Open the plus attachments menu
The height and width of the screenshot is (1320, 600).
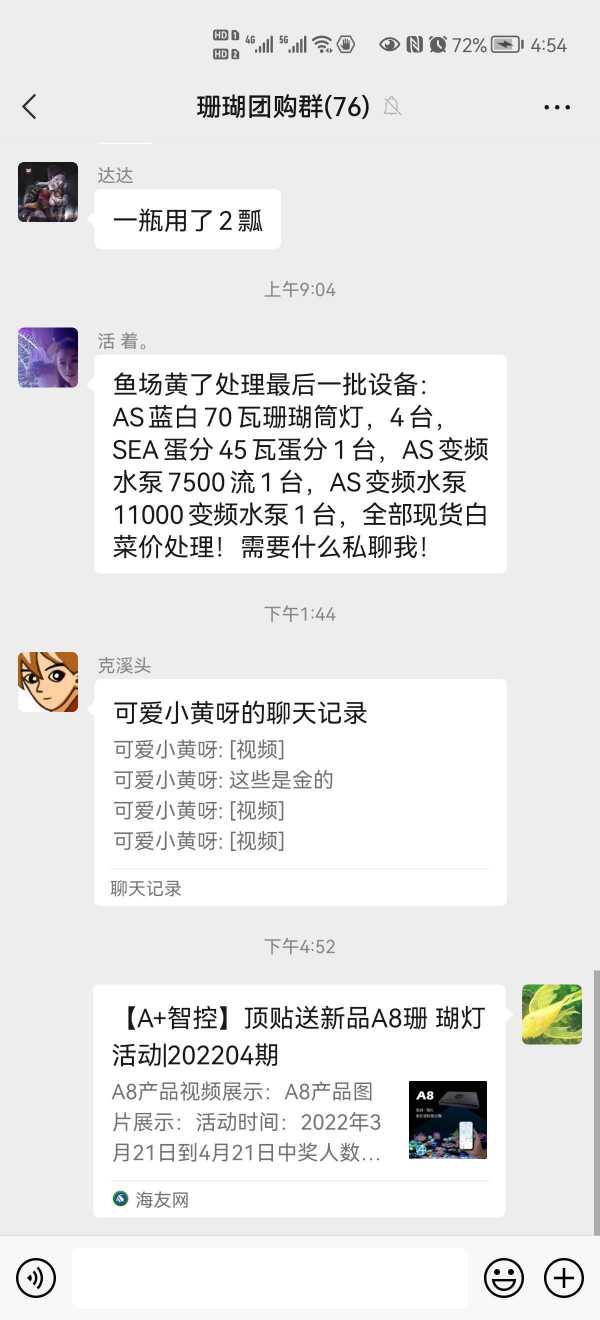[563, 1277]
